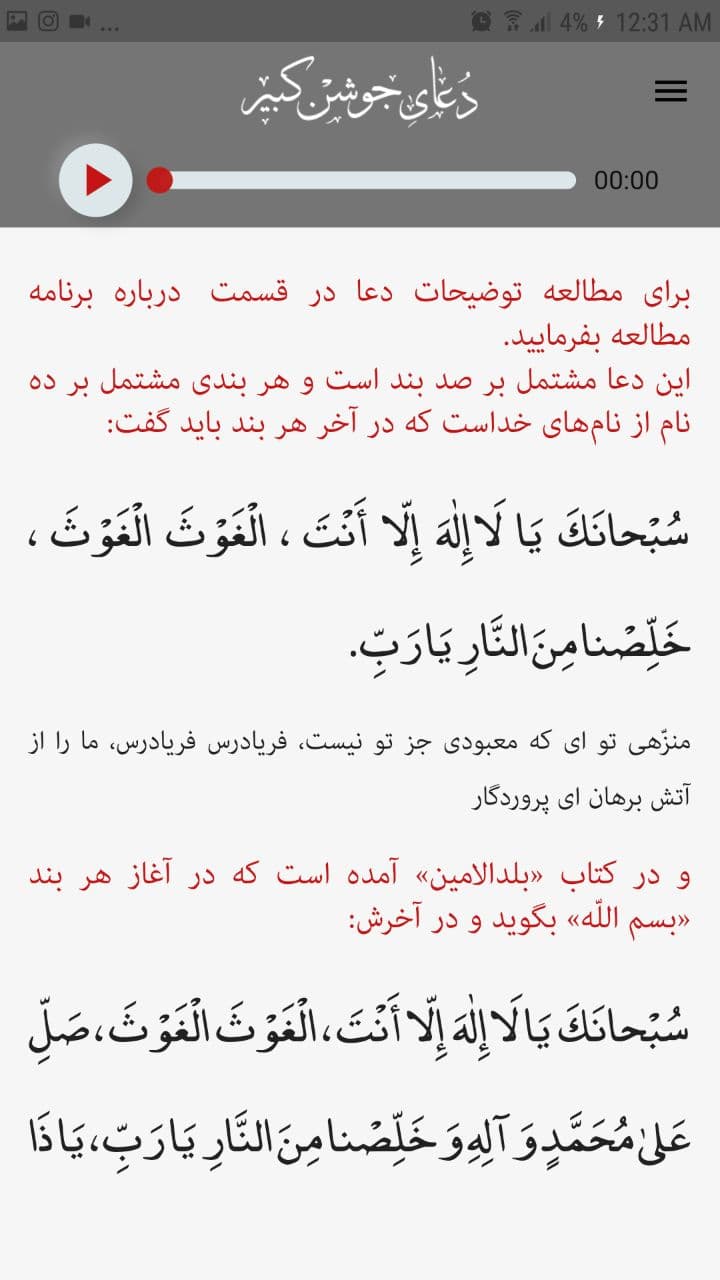This screenshot has width=720, height=1280.
Task: Open the hamburger menu
Action: (x=670, y=91)
